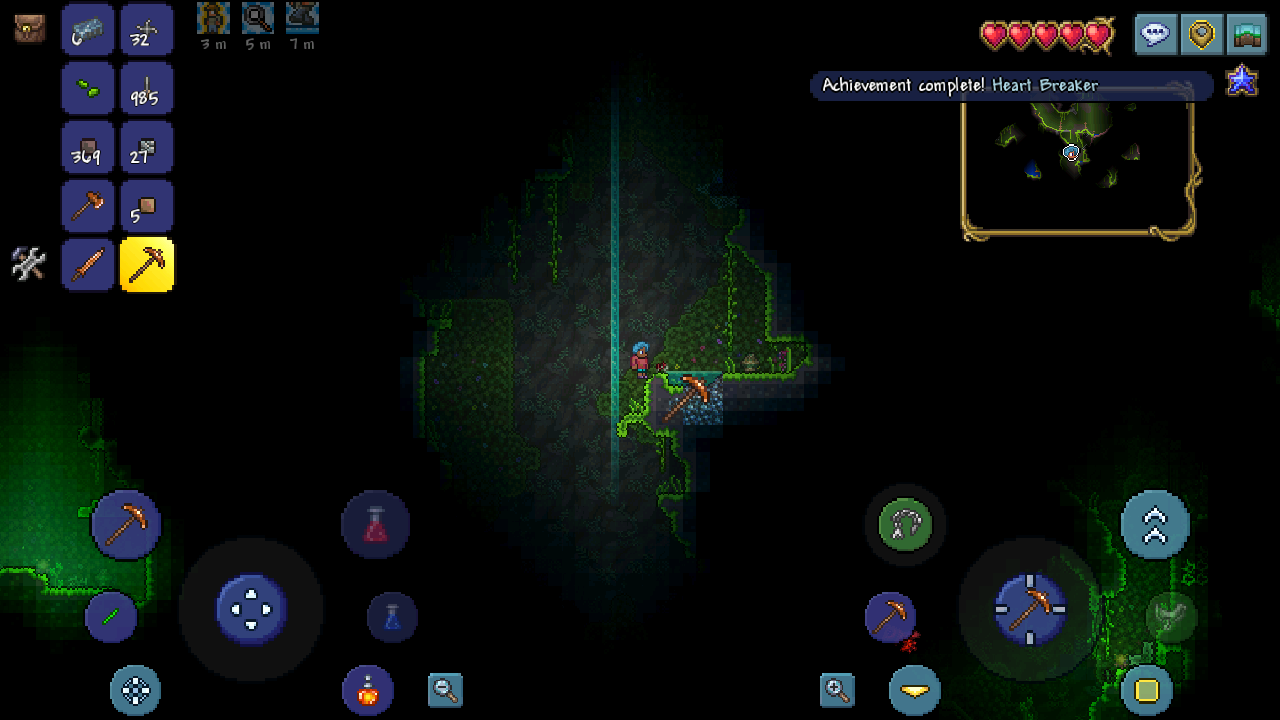The width and height of the screenshot is (1280, 720).
Task: Use the orange buff potion button
Action: coord(367,690)
